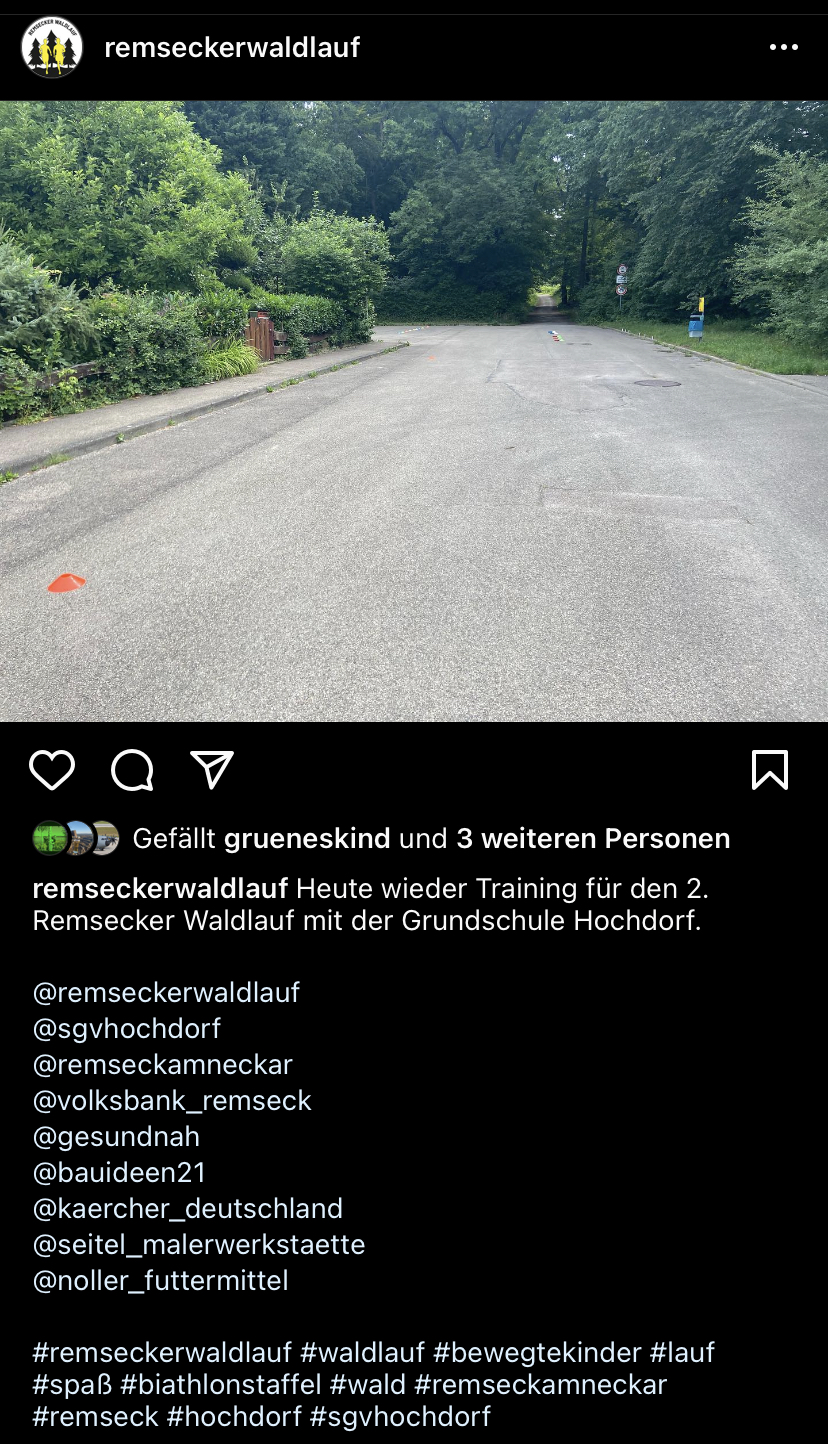Open the post photo of the street

pos(414,410)
